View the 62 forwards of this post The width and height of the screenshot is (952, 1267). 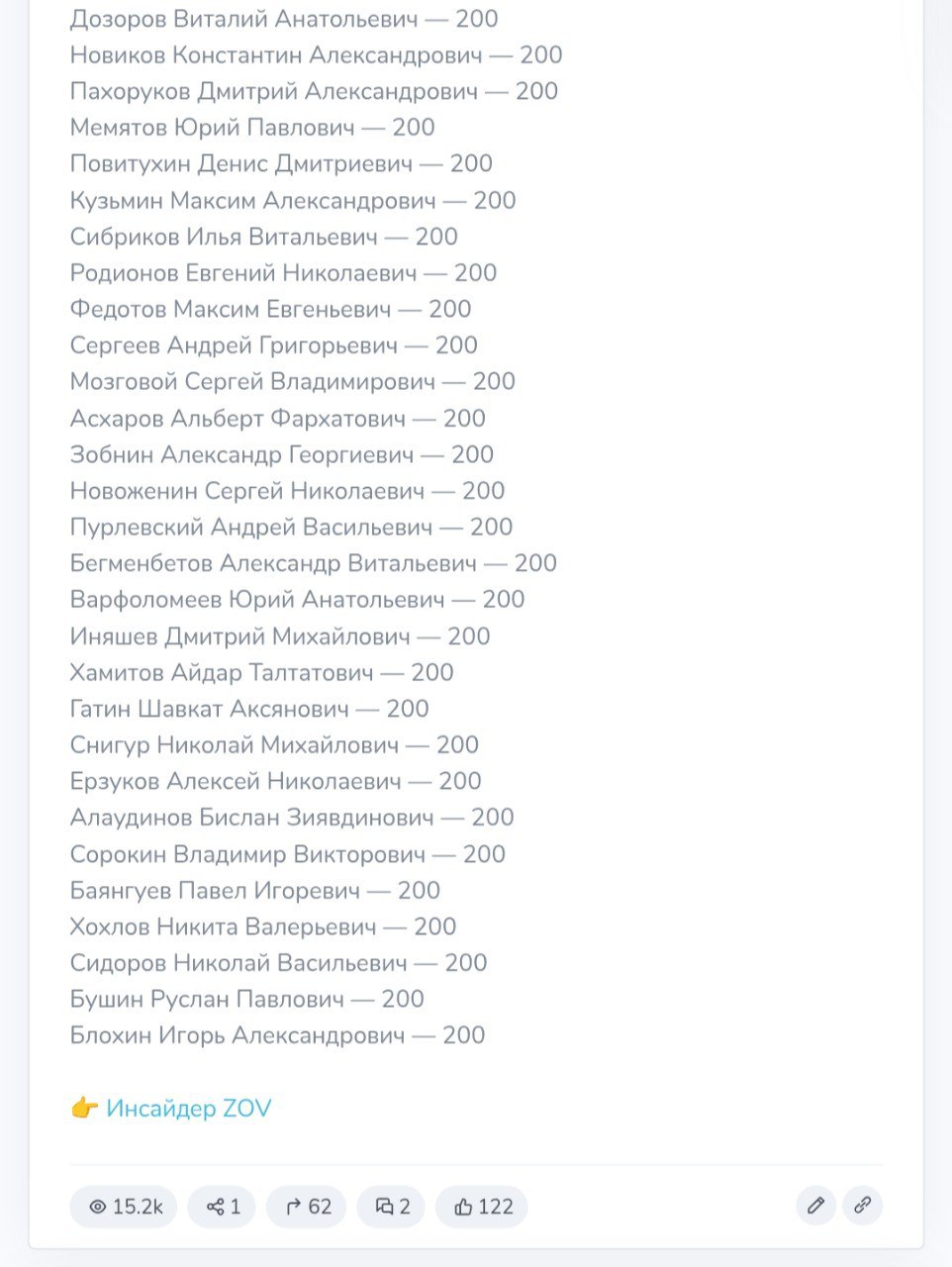coord(307,1207)
